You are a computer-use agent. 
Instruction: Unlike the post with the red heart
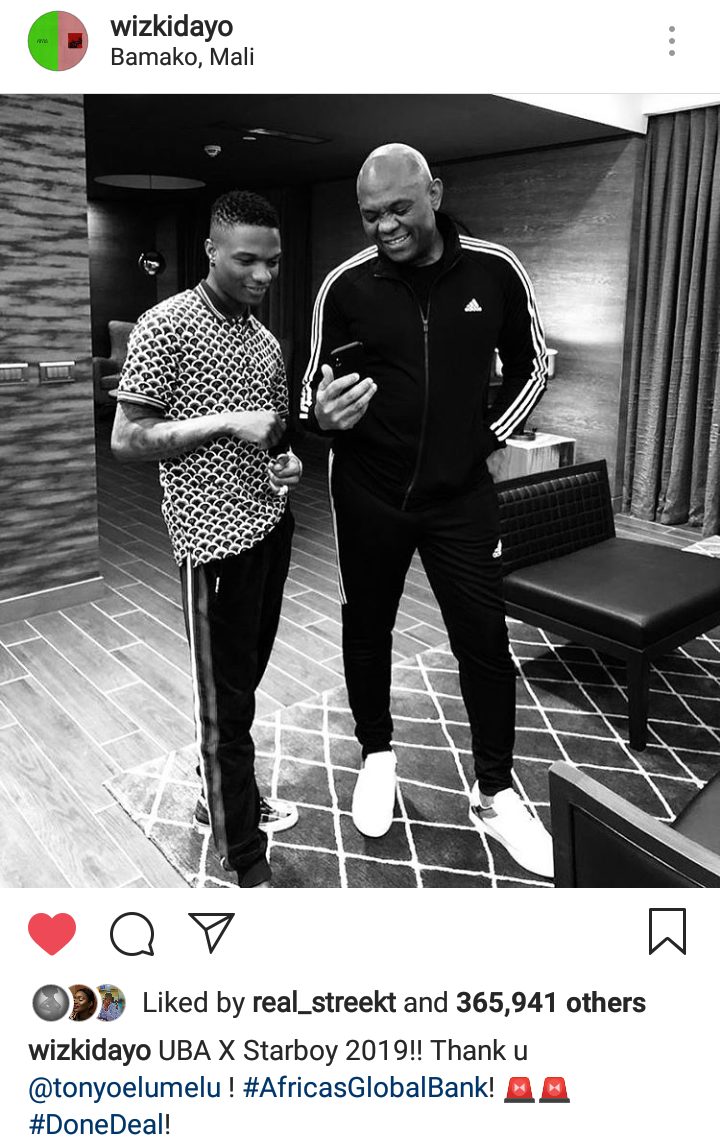pyautogui.click(x=52, y=934)
